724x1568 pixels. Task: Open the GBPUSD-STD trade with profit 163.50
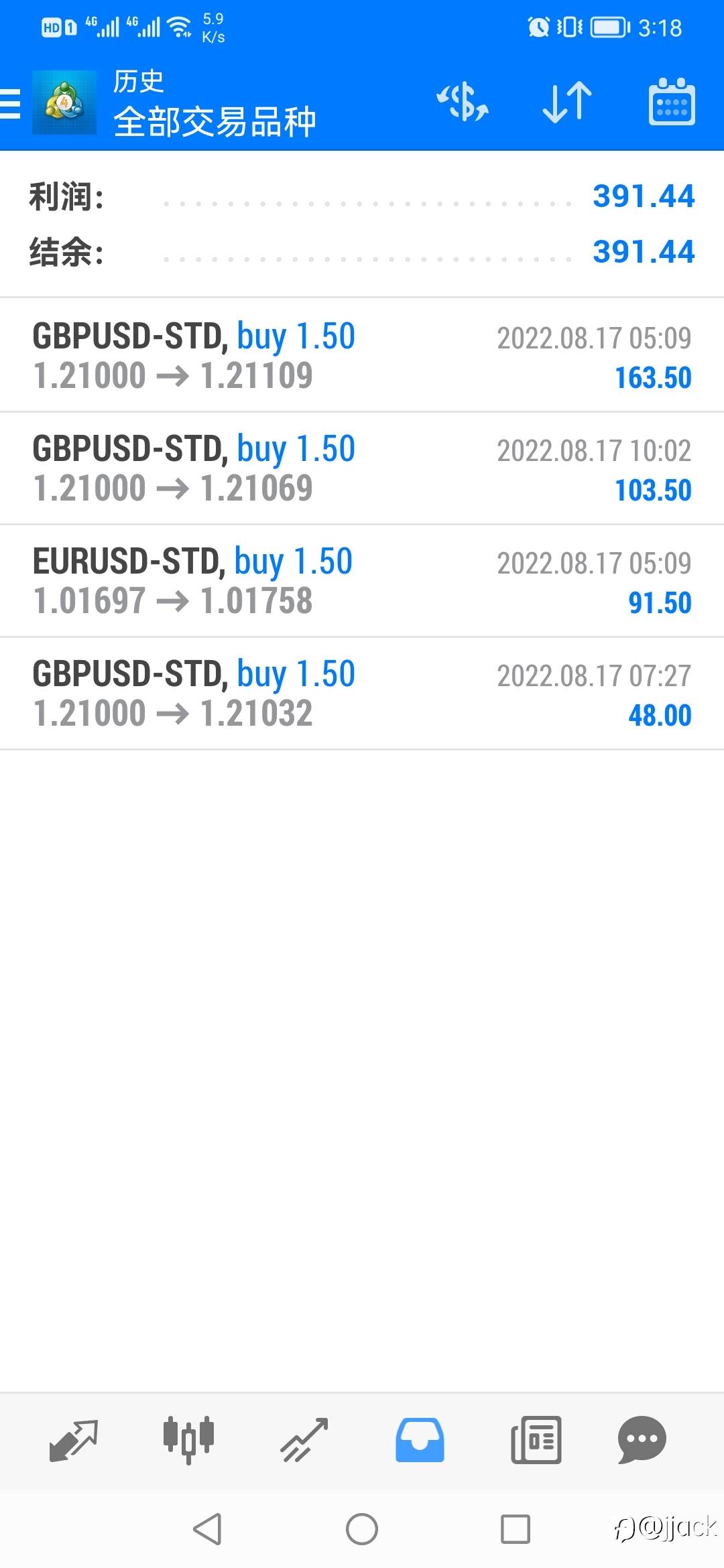click(362, 355)
